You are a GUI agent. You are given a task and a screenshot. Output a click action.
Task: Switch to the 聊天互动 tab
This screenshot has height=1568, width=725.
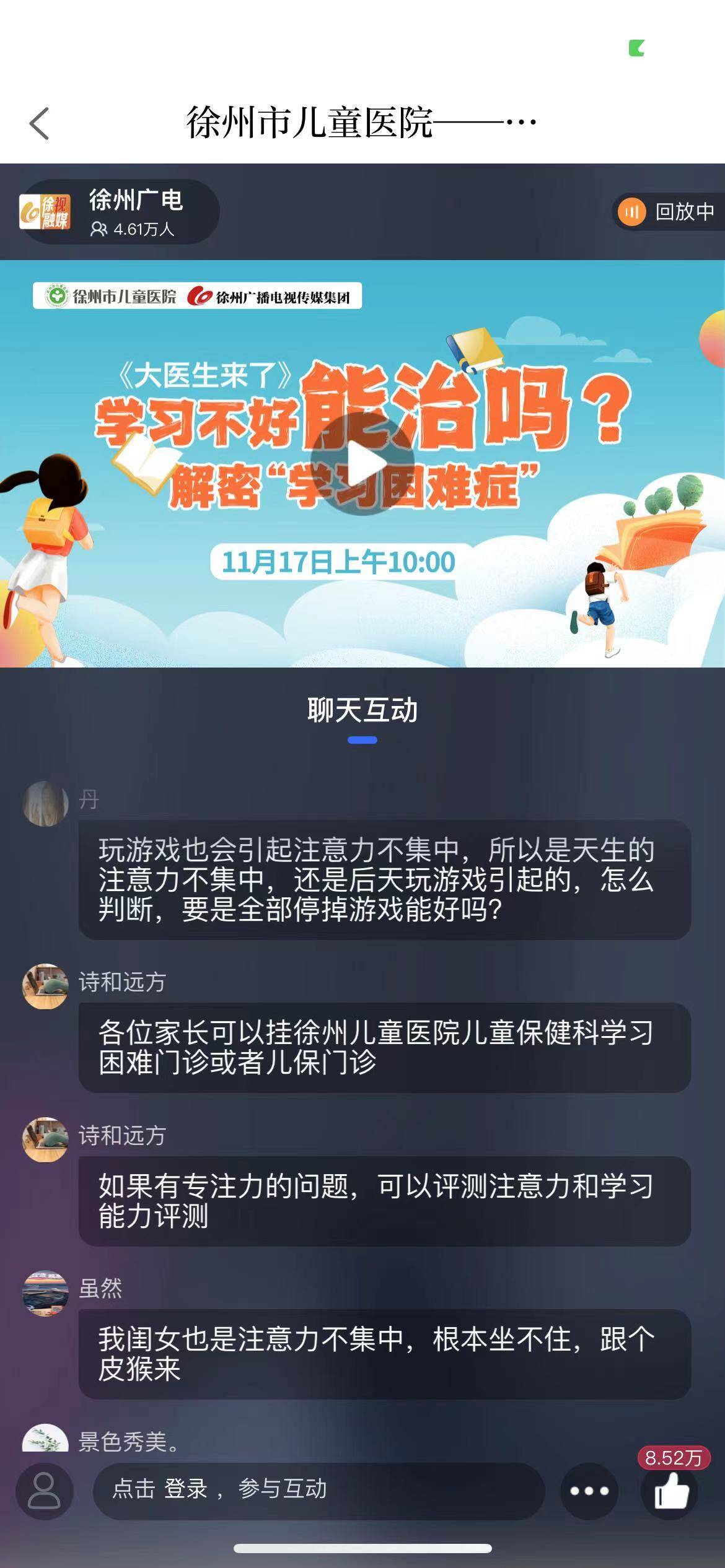[x=362, y=710]
